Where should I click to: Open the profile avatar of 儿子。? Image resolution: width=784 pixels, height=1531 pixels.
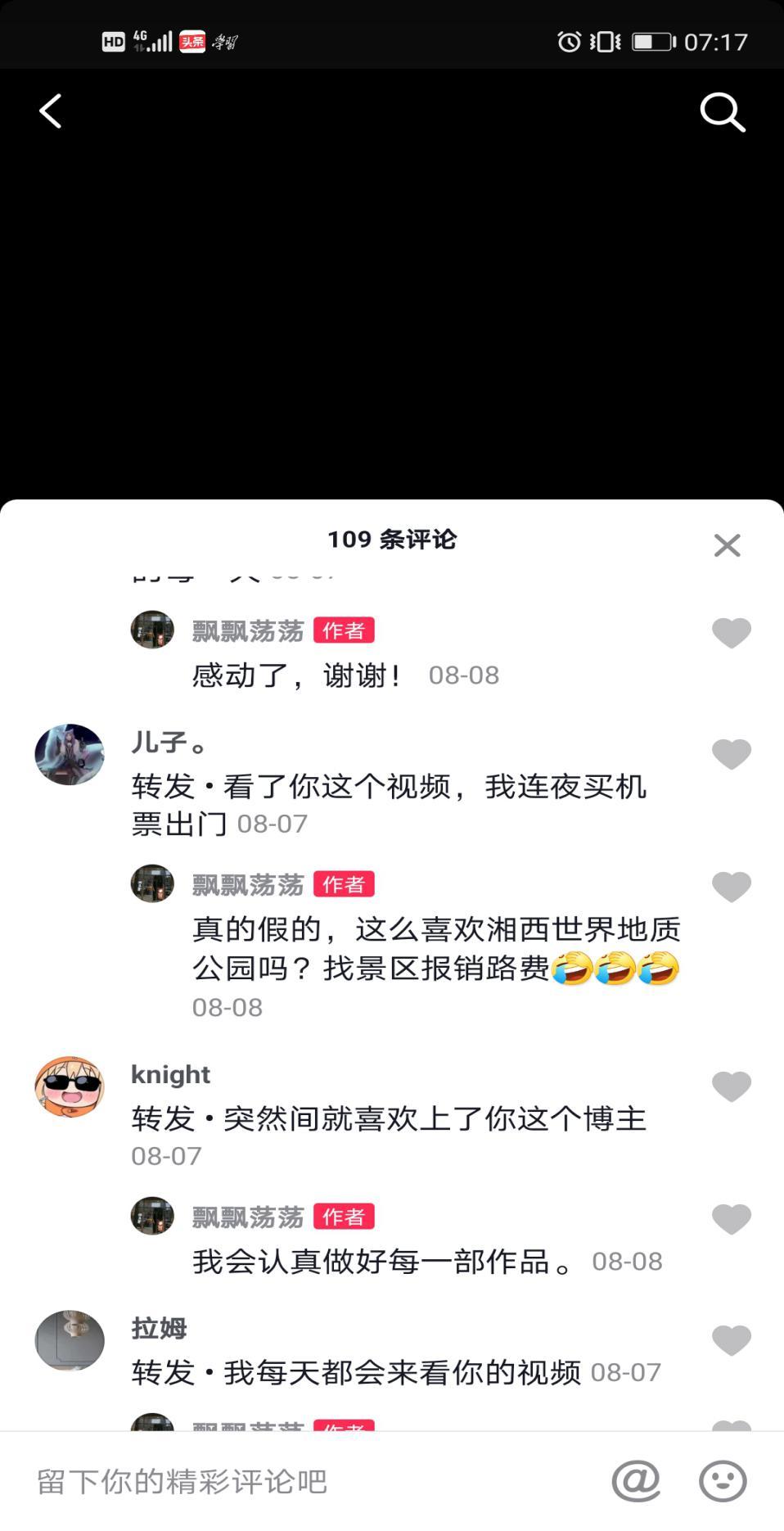coord(70,754)
